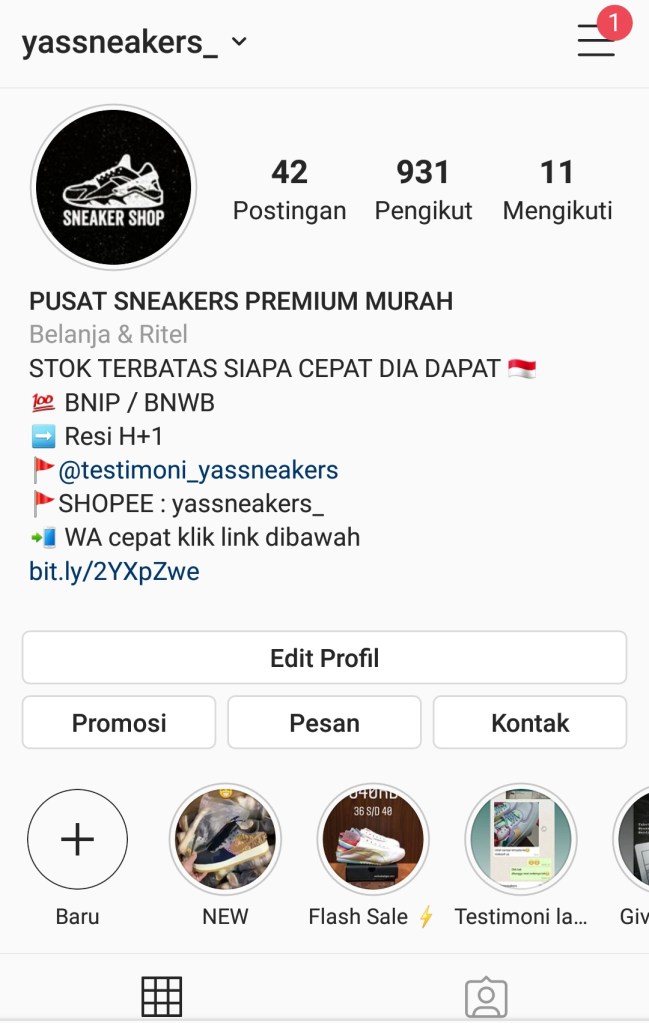Open the Promosi button
Viewport: 649px width, 1023px height.
(119, 722)
